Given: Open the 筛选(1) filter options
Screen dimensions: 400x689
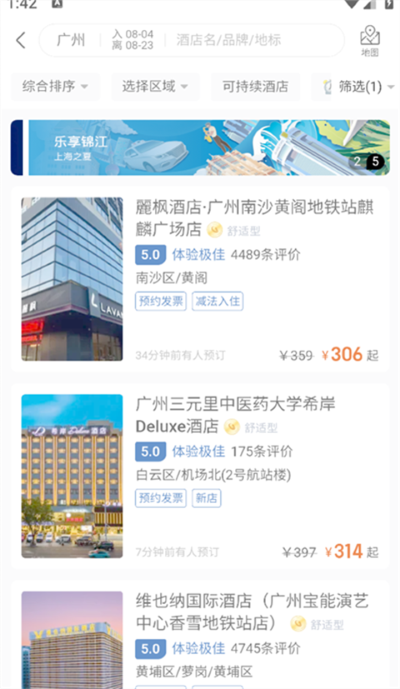Looking at the screenshot, I should click(355, 86).
